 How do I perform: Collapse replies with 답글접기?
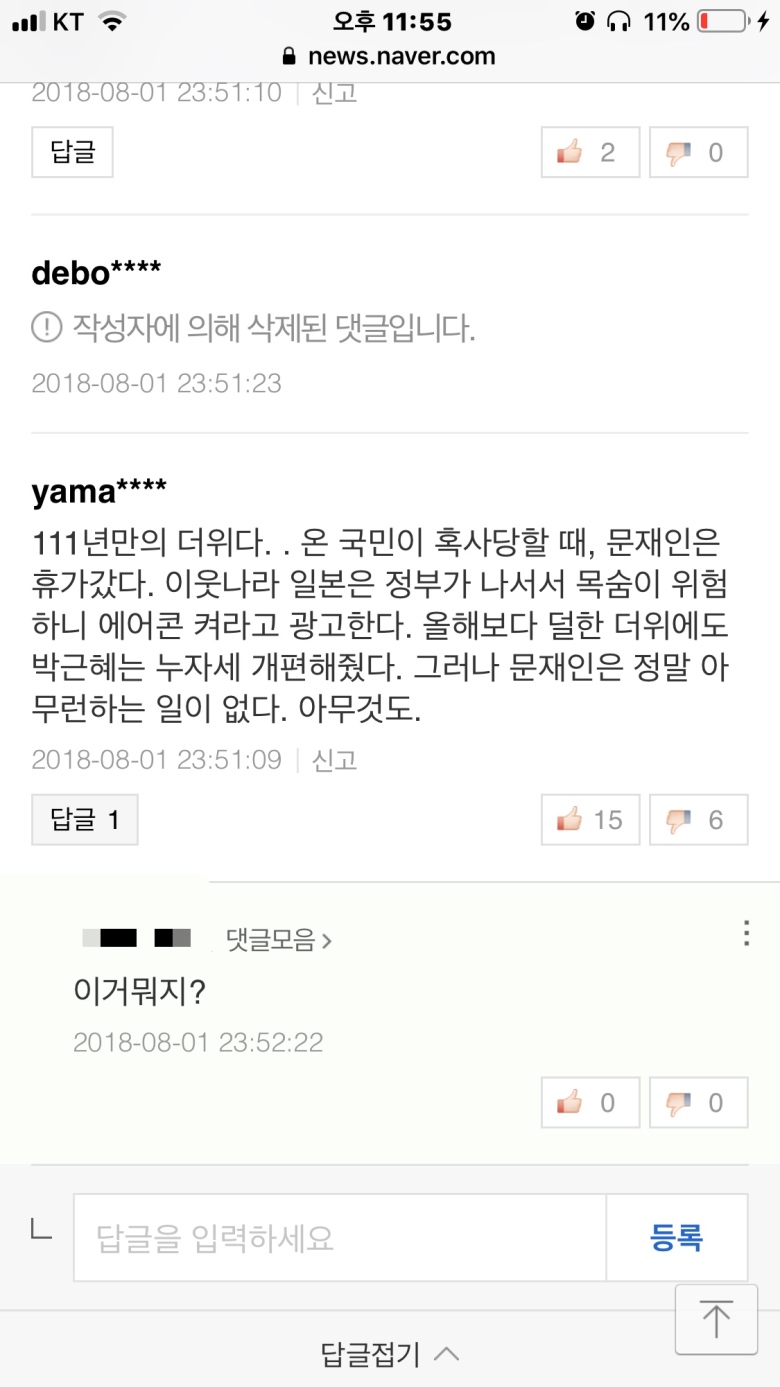[390, 1355]
